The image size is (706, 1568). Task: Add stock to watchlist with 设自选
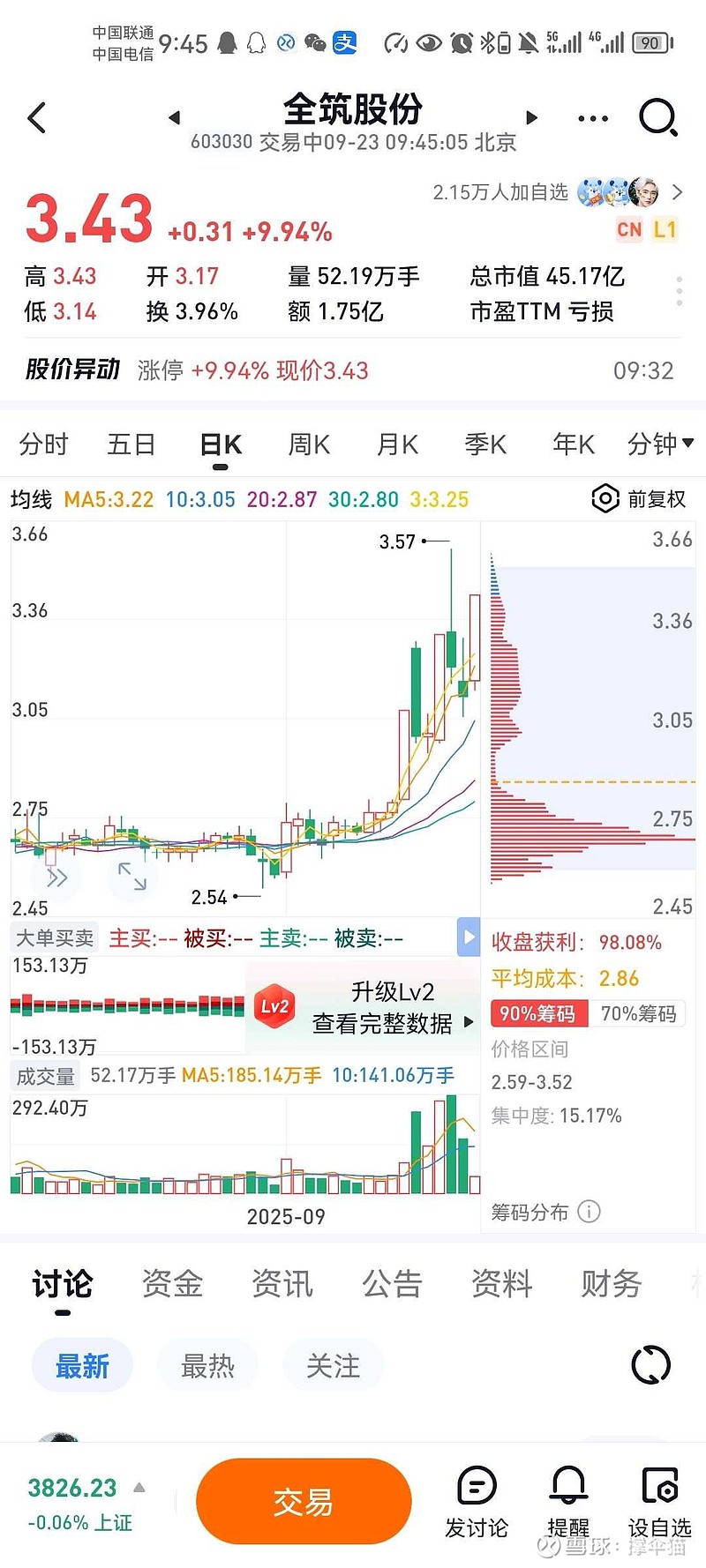click(x=659, y=1502)
